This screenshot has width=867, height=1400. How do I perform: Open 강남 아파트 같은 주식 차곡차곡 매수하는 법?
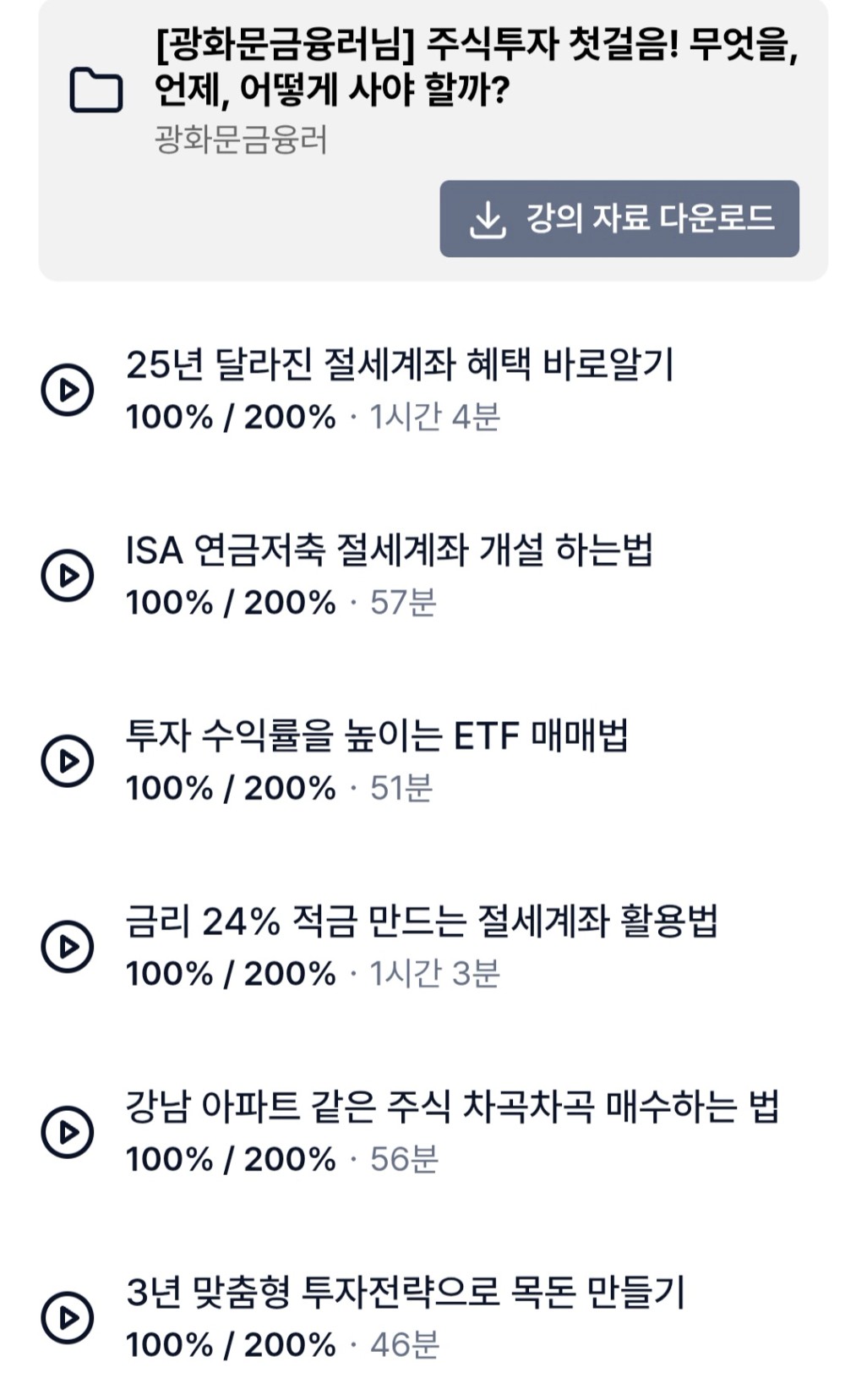coord(433,1131)
